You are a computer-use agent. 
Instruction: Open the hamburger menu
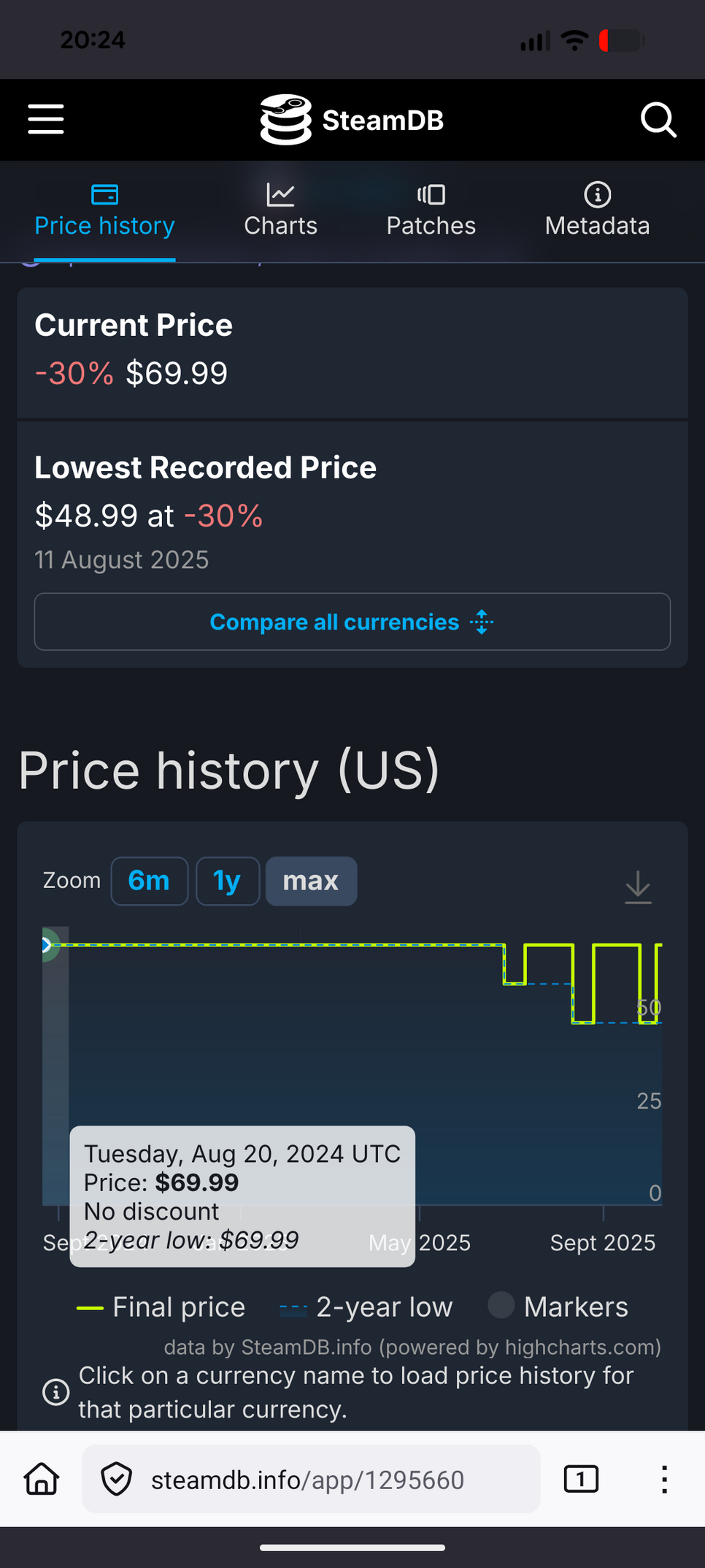point(46,119)
